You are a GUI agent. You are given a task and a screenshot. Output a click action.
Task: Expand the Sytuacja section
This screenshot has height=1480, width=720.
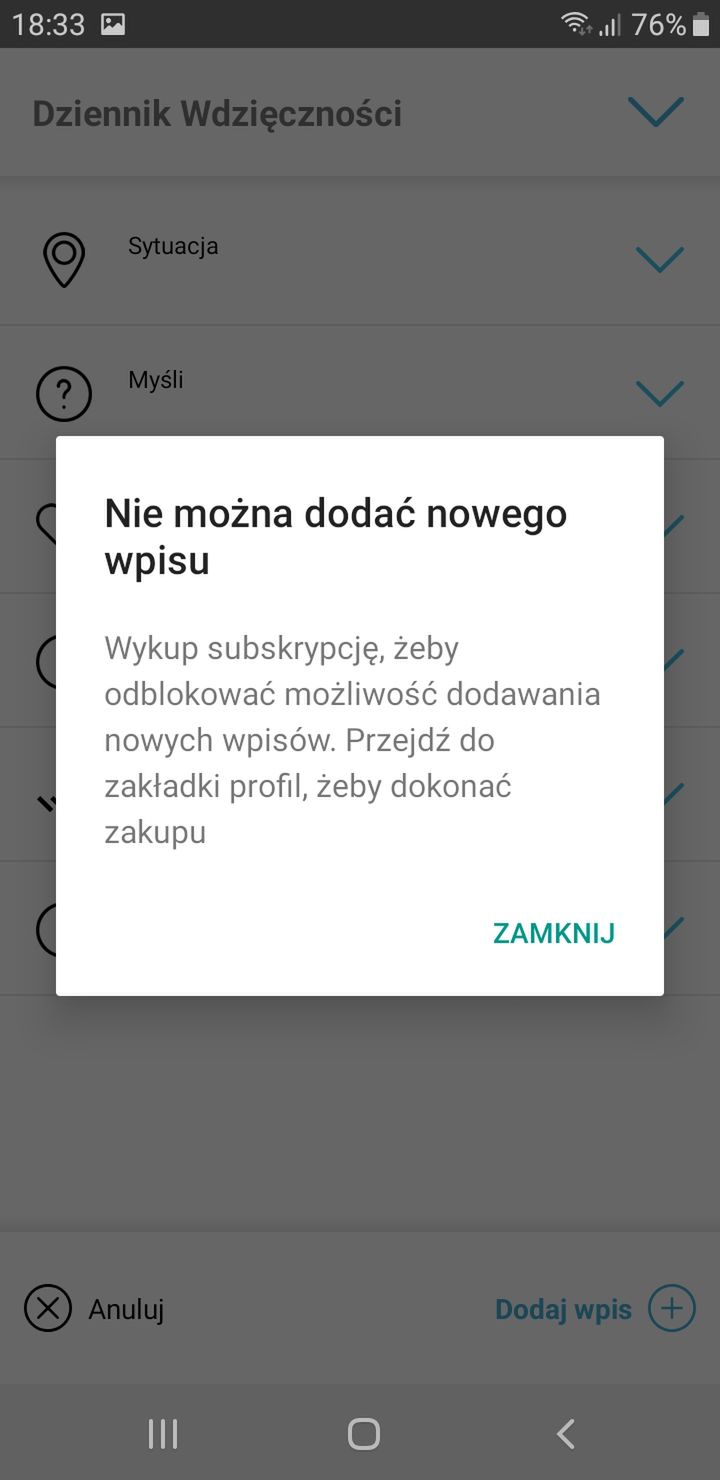(x=660, y=260)
